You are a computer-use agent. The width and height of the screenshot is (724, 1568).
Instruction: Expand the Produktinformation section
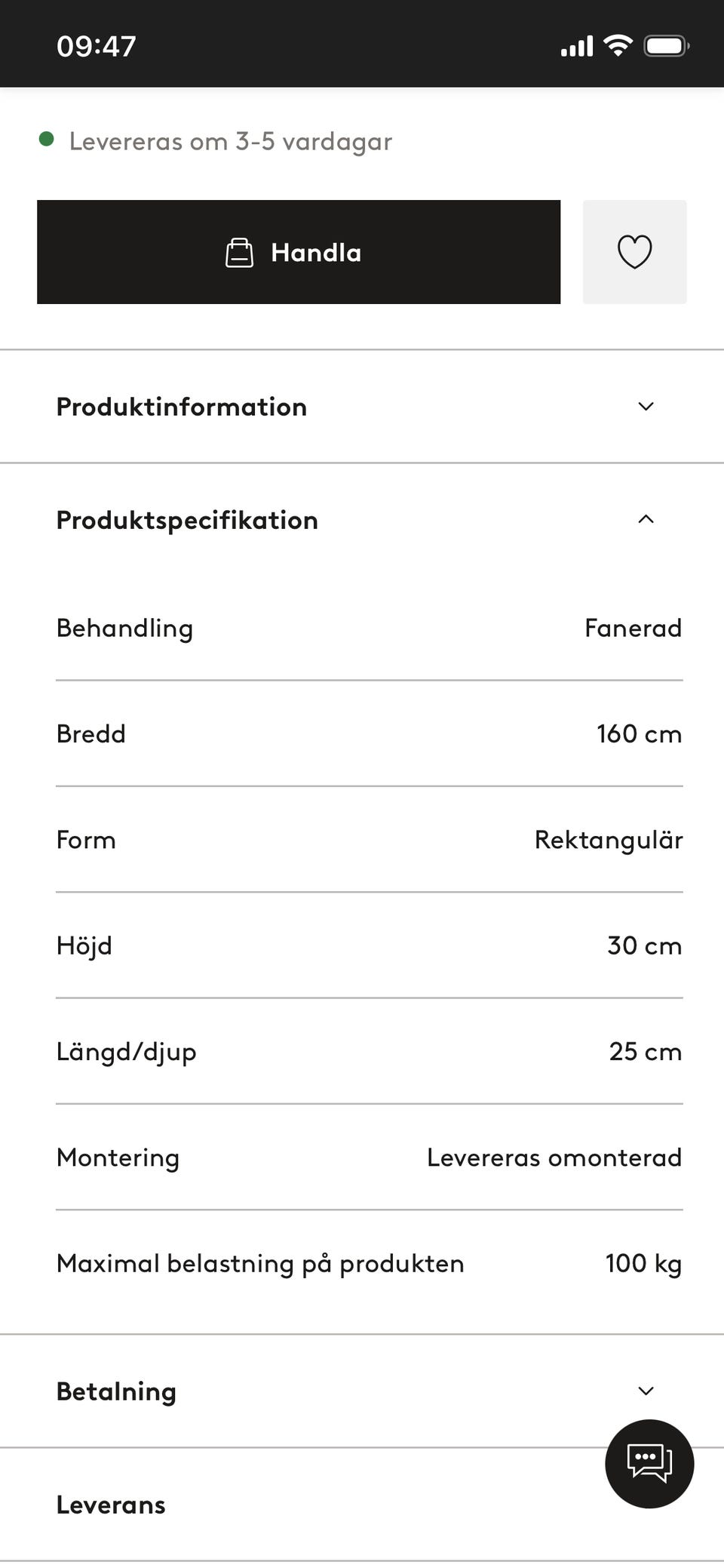(x=361, y=407)
